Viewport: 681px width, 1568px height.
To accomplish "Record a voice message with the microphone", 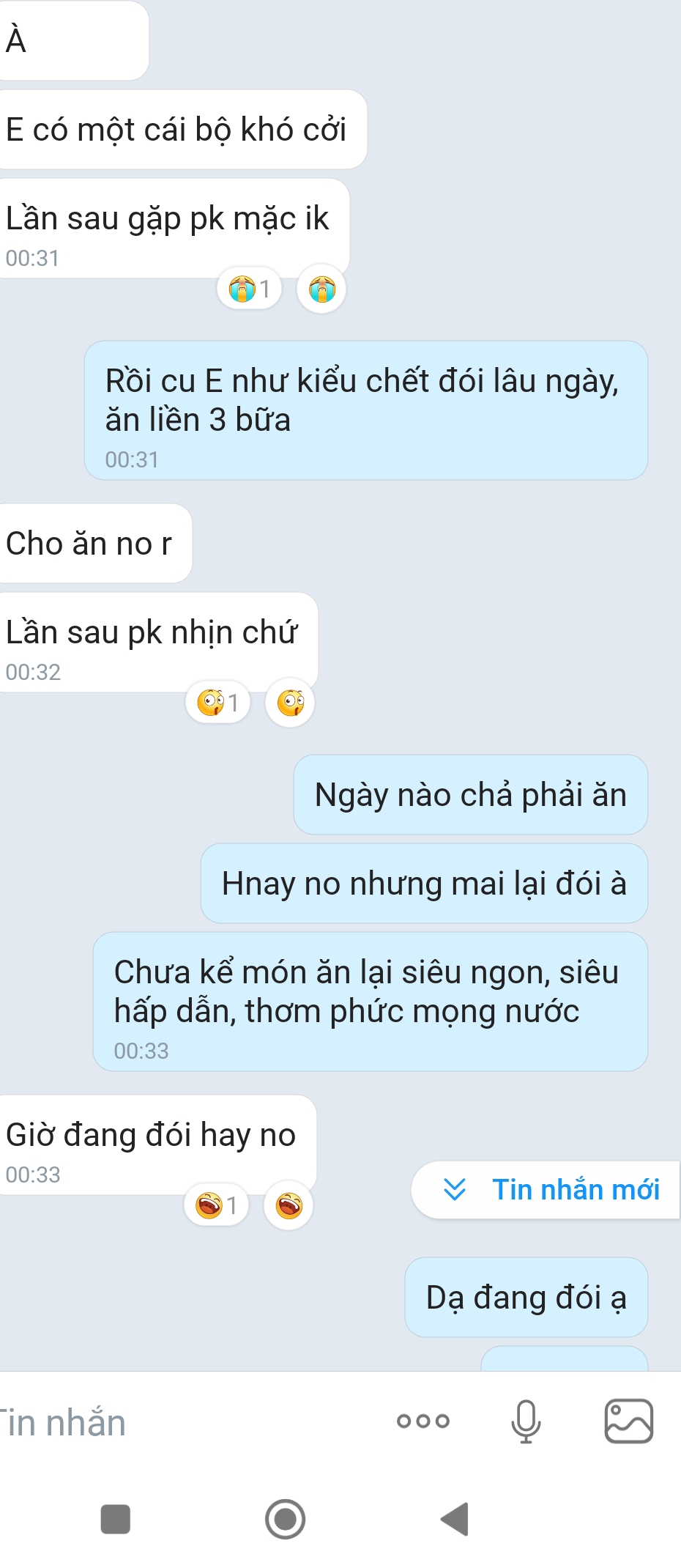I will 526,1421.
